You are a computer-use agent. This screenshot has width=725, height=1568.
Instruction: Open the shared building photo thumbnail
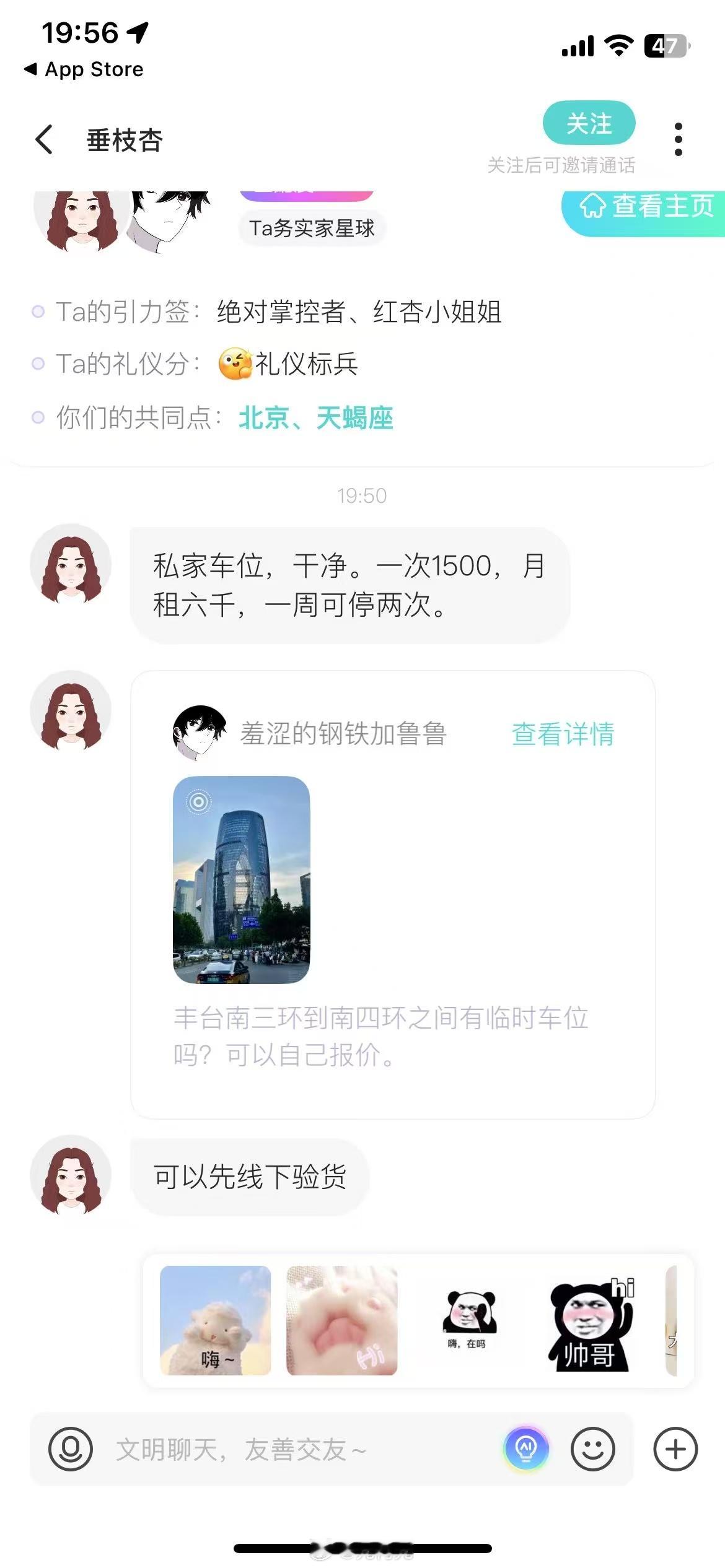coord(241,879)
